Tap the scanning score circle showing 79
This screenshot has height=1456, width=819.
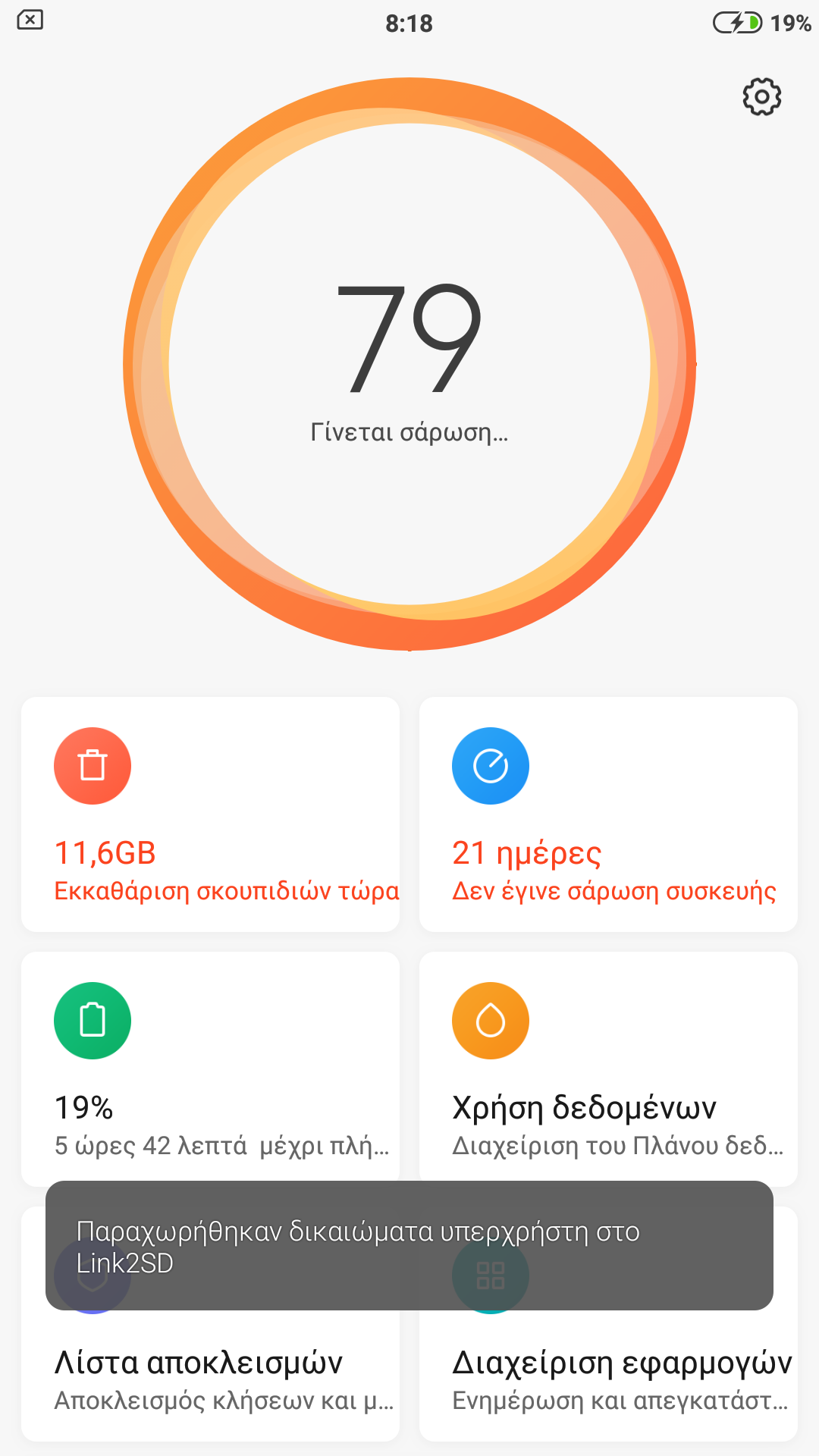click(x=409, y=364)
